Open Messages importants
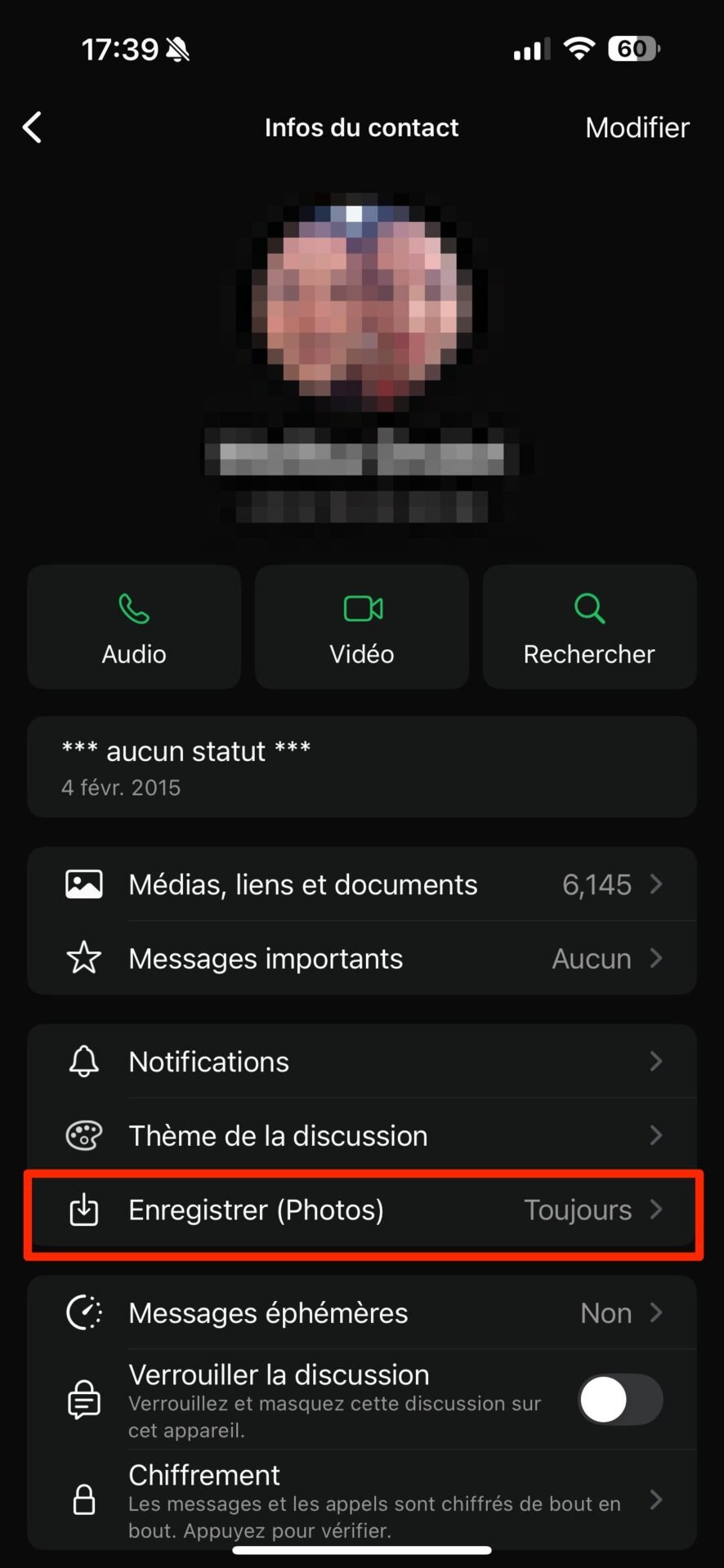Viewport: 724px width, 1568px height. 362,958
